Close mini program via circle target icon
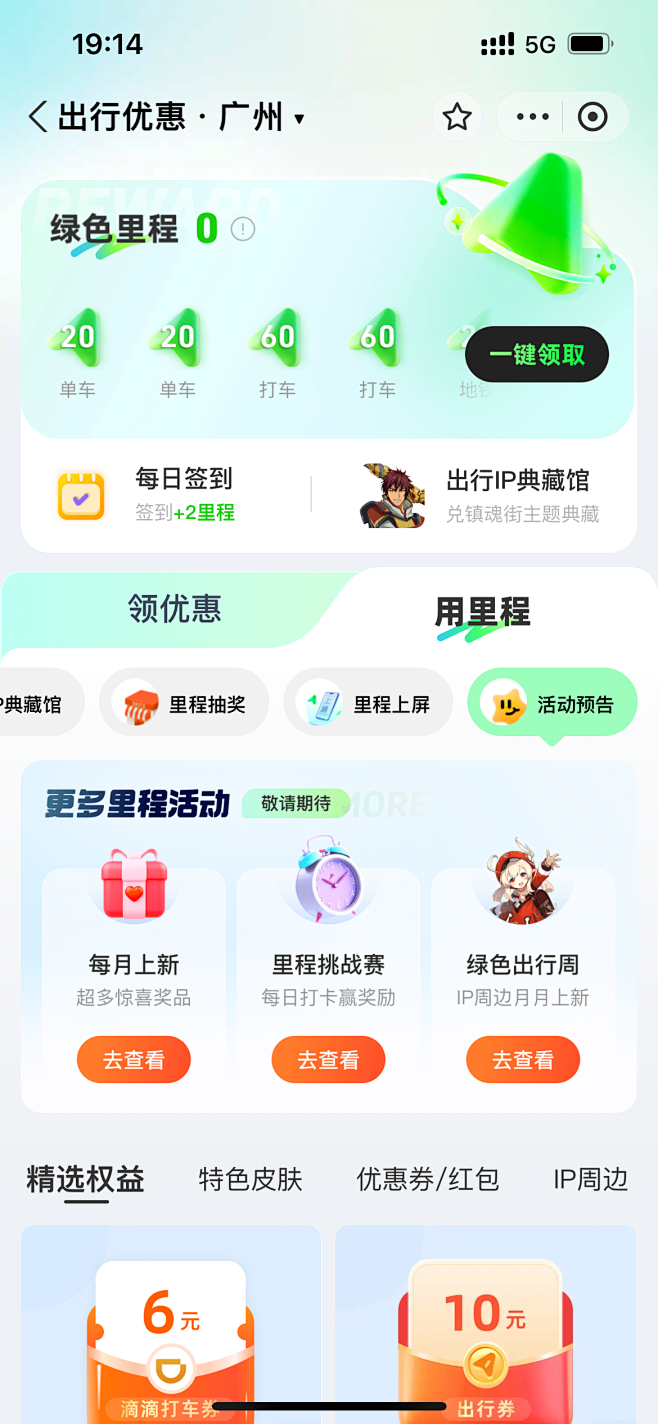This screenshot has height=1424, width=658. [x=593, y=117]
